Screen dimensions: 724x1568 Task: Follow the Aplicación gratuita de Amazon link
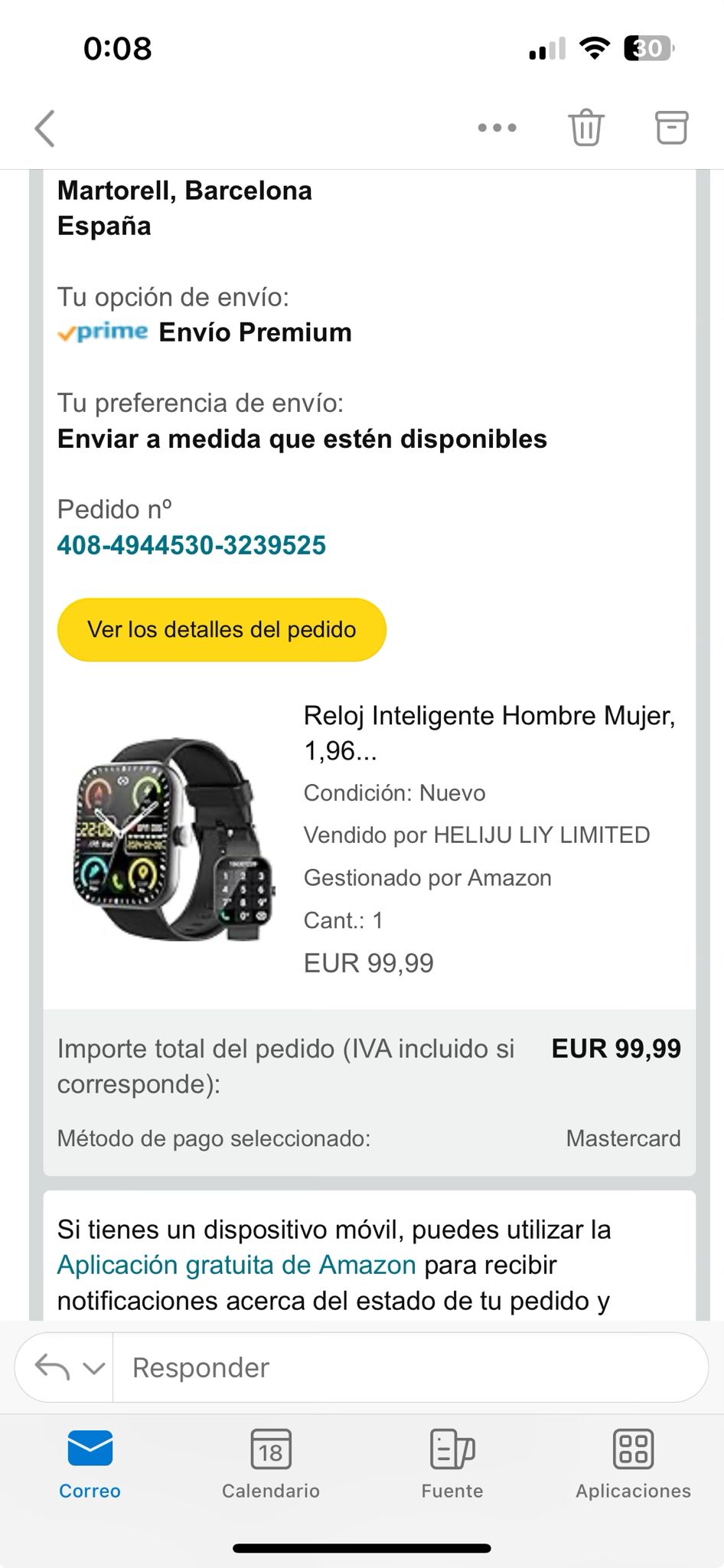point(236,1264)
